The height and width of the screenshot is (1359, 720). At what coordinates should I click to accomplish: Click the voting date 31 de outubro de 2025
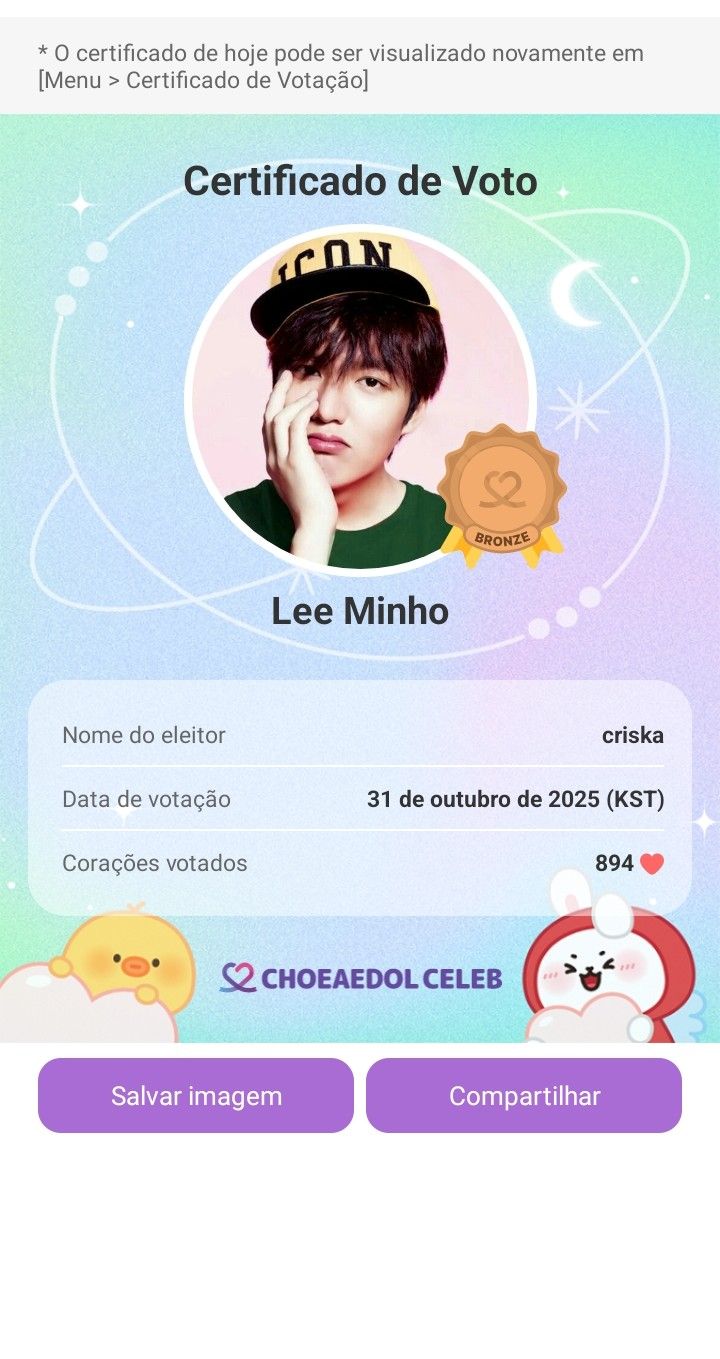click(x=516, y=799)
